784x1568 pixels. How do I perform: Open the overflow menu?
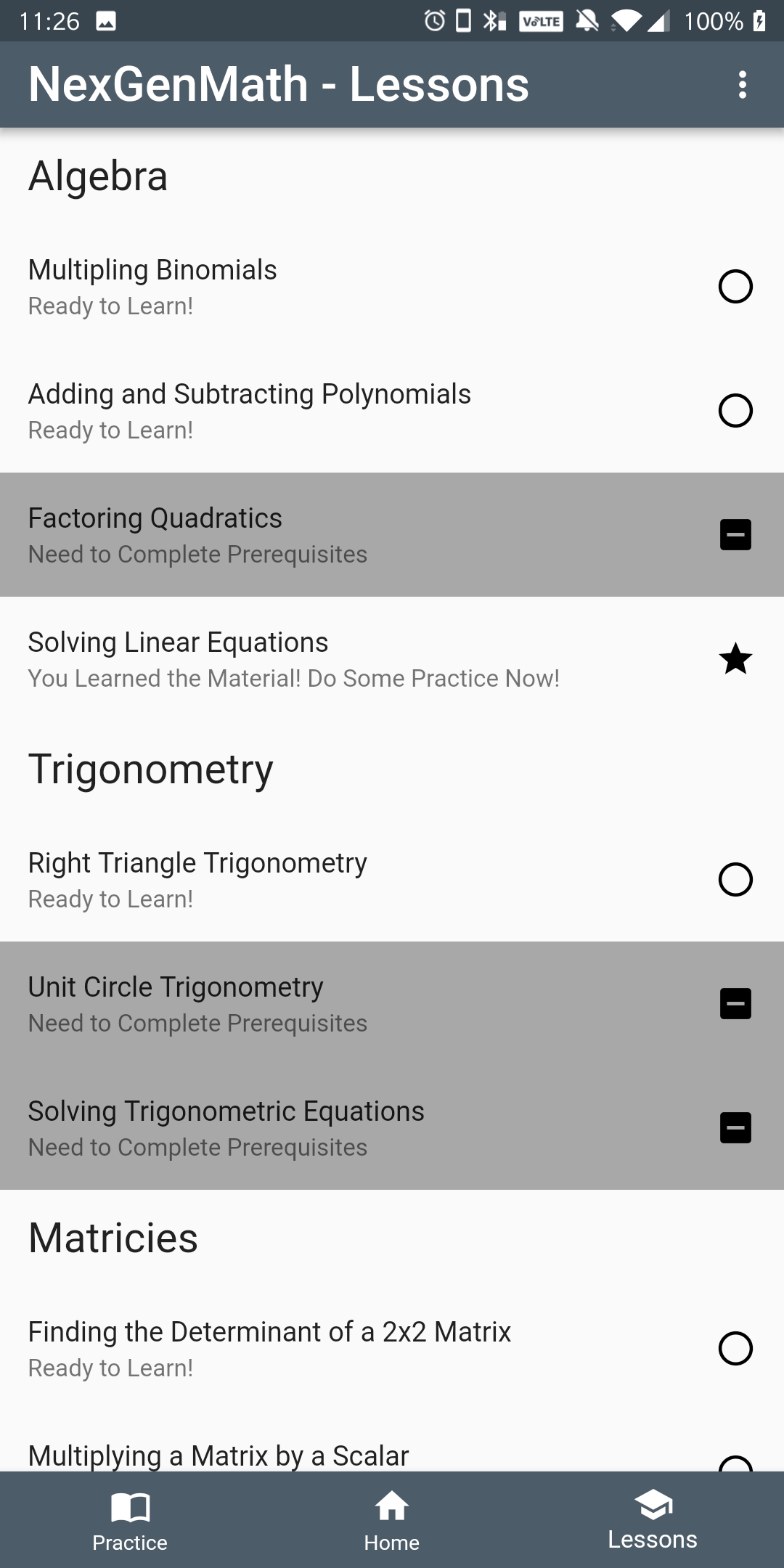pos(742,85)
